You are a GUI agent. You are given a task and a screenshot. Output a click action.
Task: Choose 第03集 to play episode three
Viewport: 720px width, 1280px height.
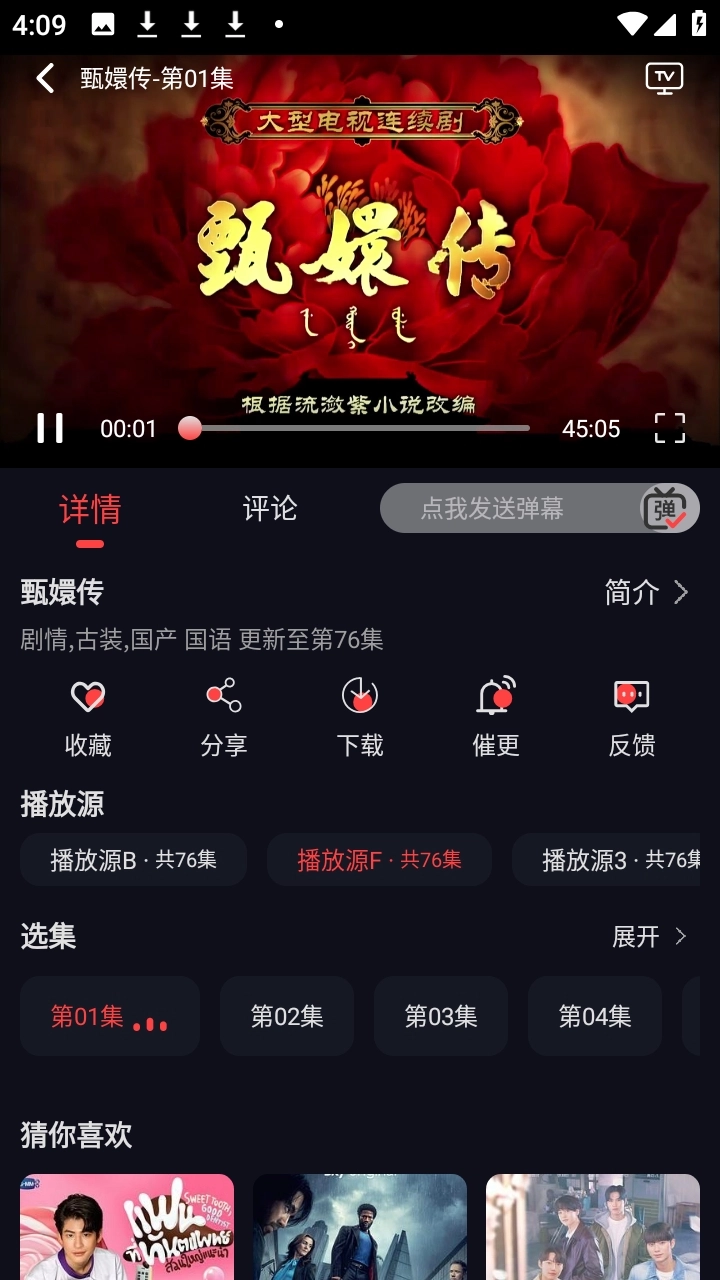pyautogui.click(x=441, y=1016)
